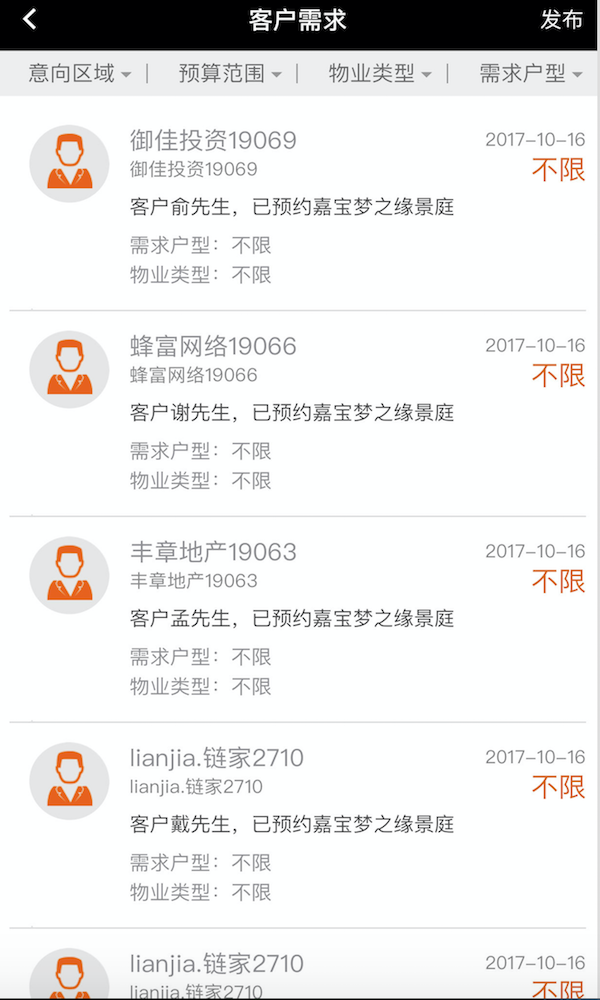
Task: Go back using the top-left arrow
Action: tap(31, 20)
